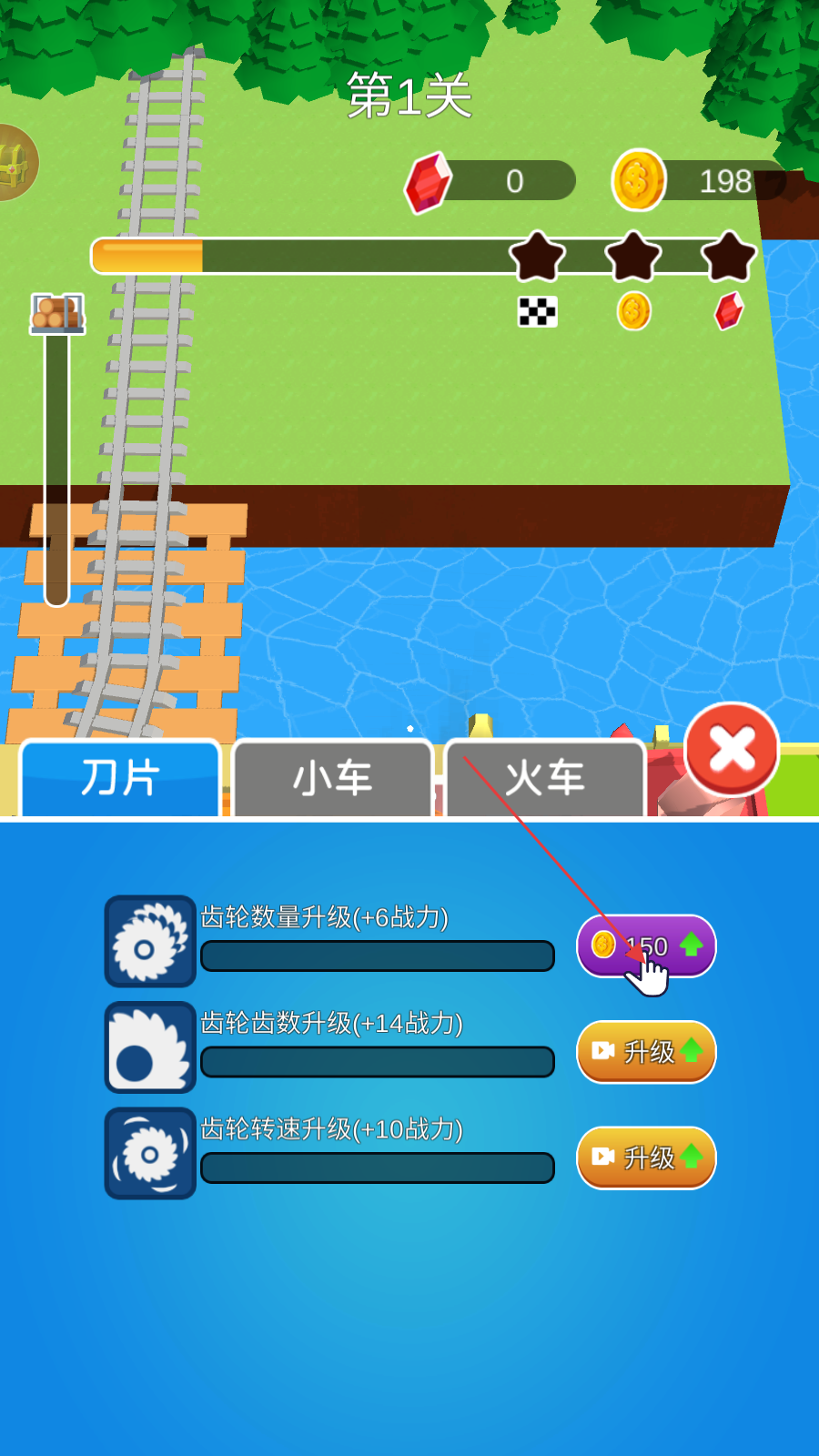The image size is (819, 1456).
Task: Watch video to upgrade 齿轮转速
Action: (646, 1158)
